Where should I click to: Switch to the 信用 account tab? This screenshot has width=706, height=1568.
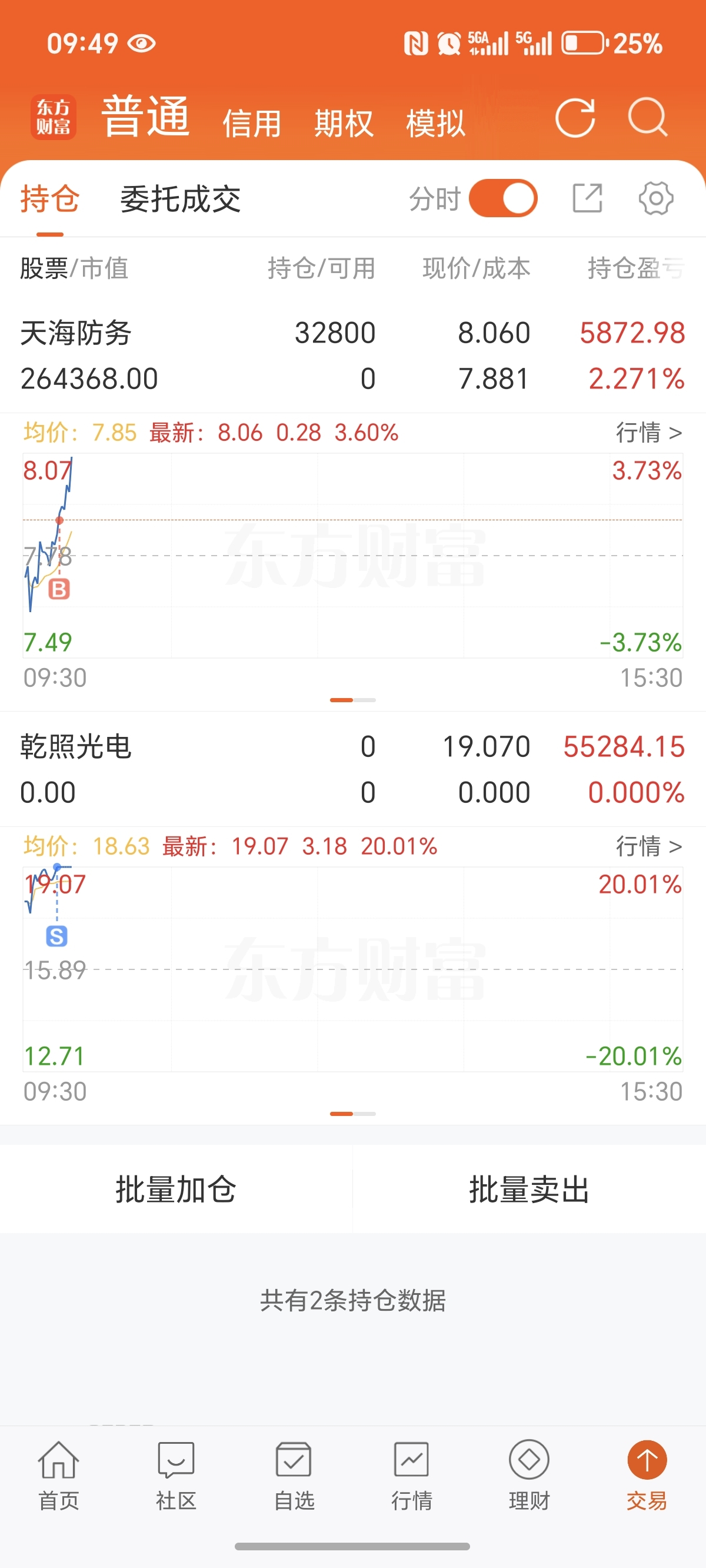point(251,124)
